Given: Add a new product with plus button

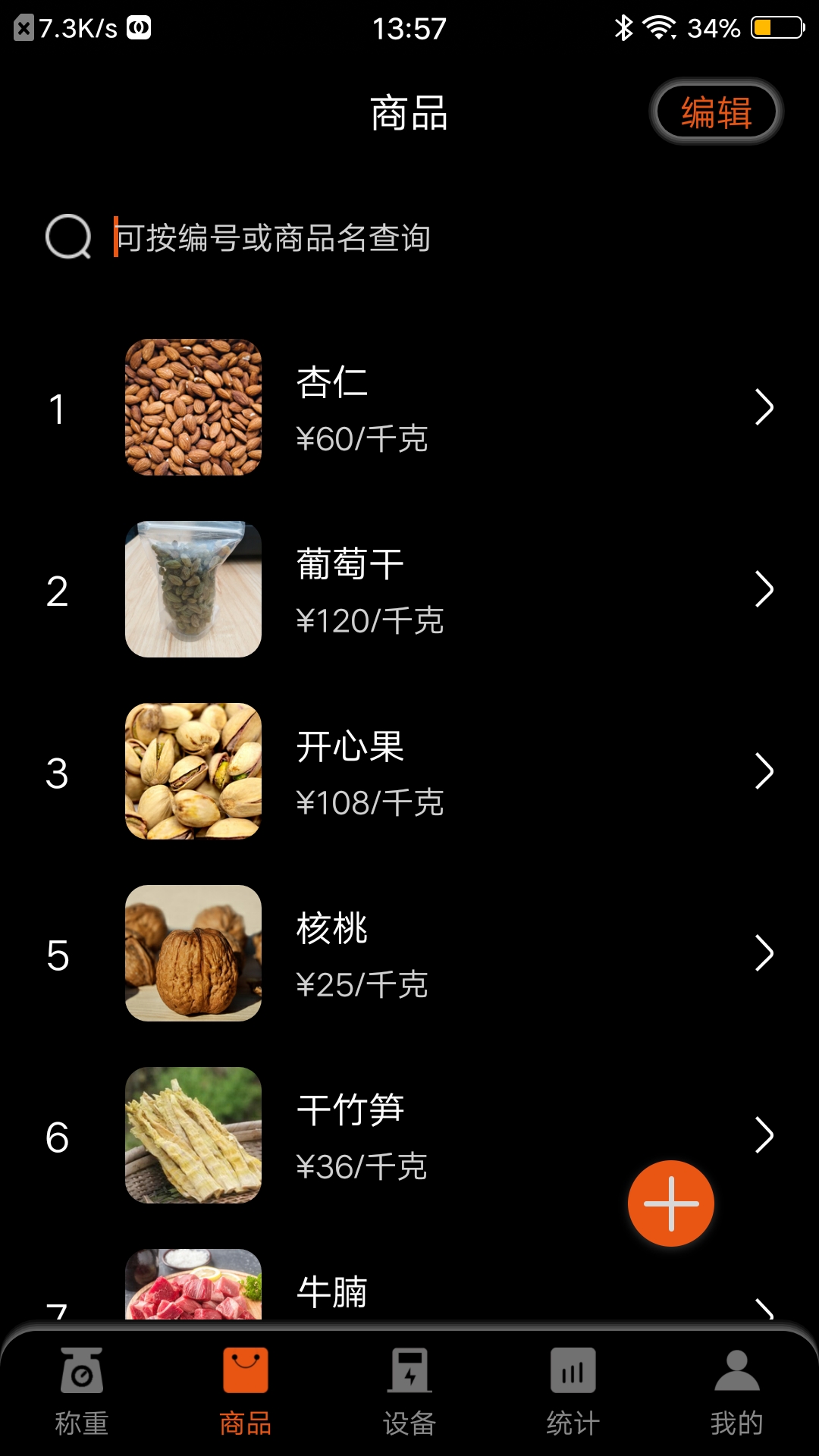Looking at the screenshot, I should point(671,1203).
